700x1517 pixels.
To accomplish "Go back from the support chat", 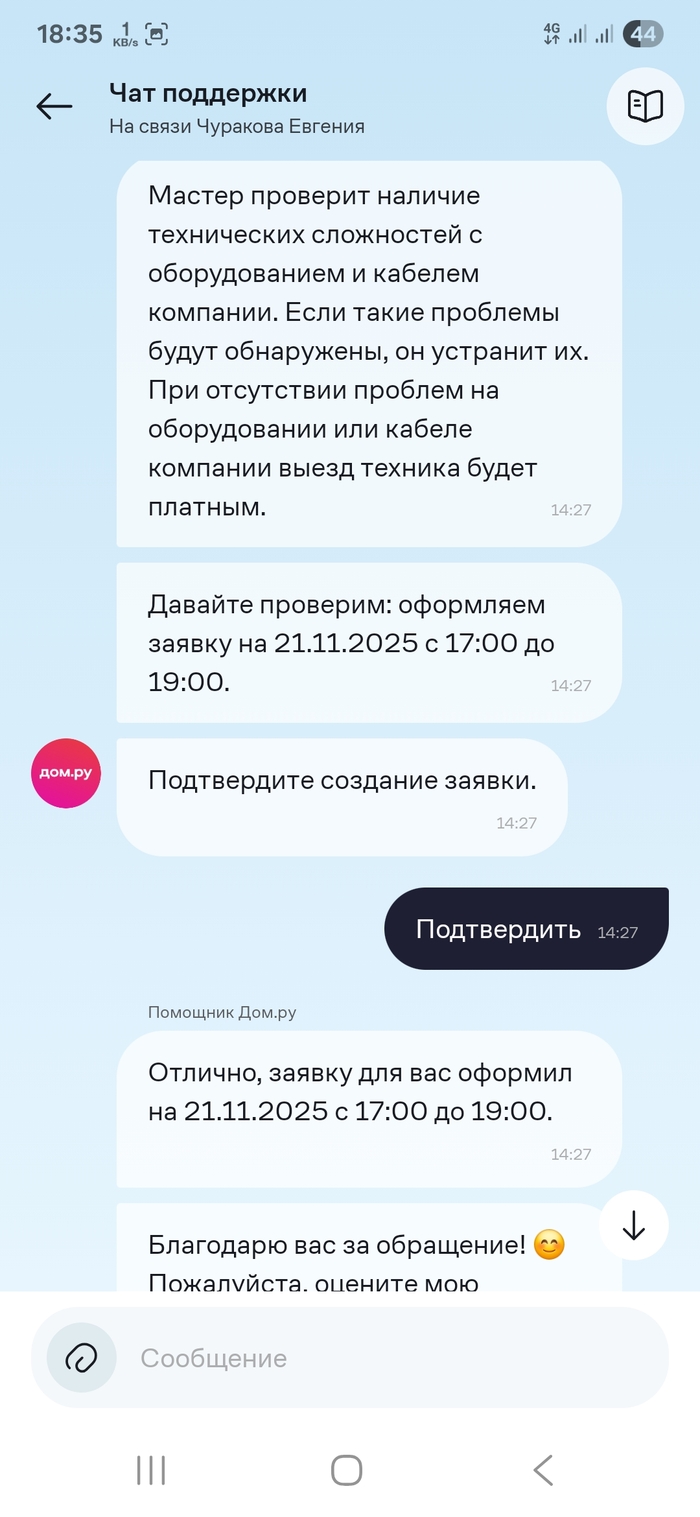I will 54,107.
